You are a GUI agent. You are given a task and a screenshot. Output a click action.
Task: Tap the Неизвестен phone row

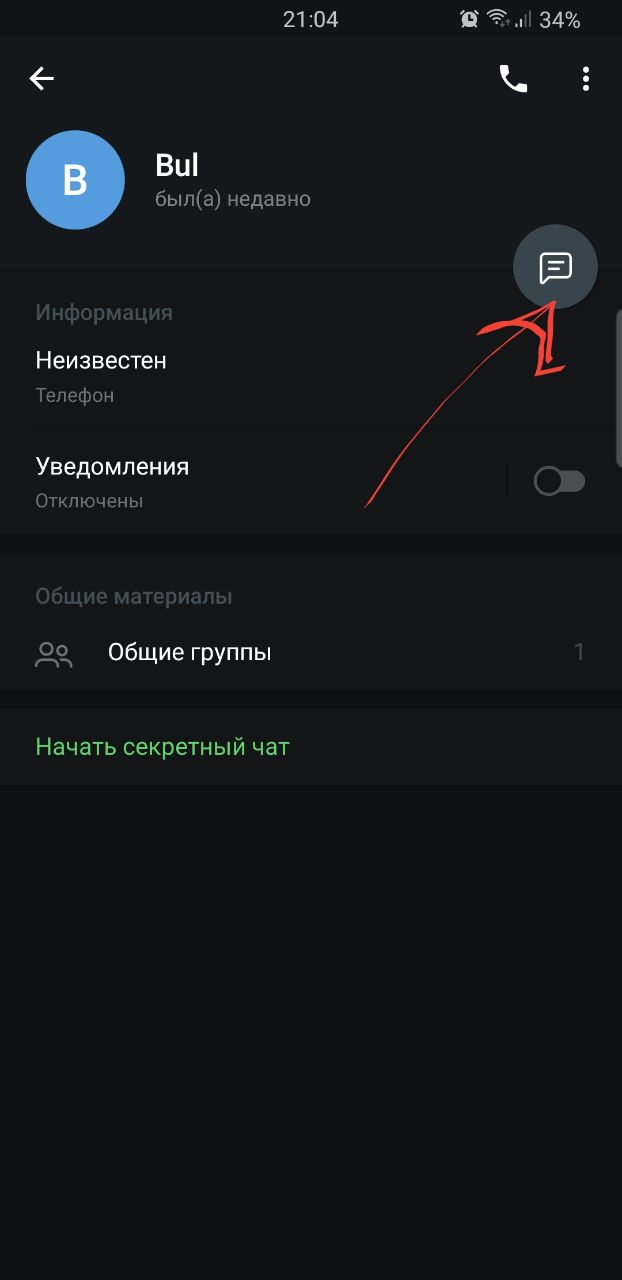[x=200, y=375]
